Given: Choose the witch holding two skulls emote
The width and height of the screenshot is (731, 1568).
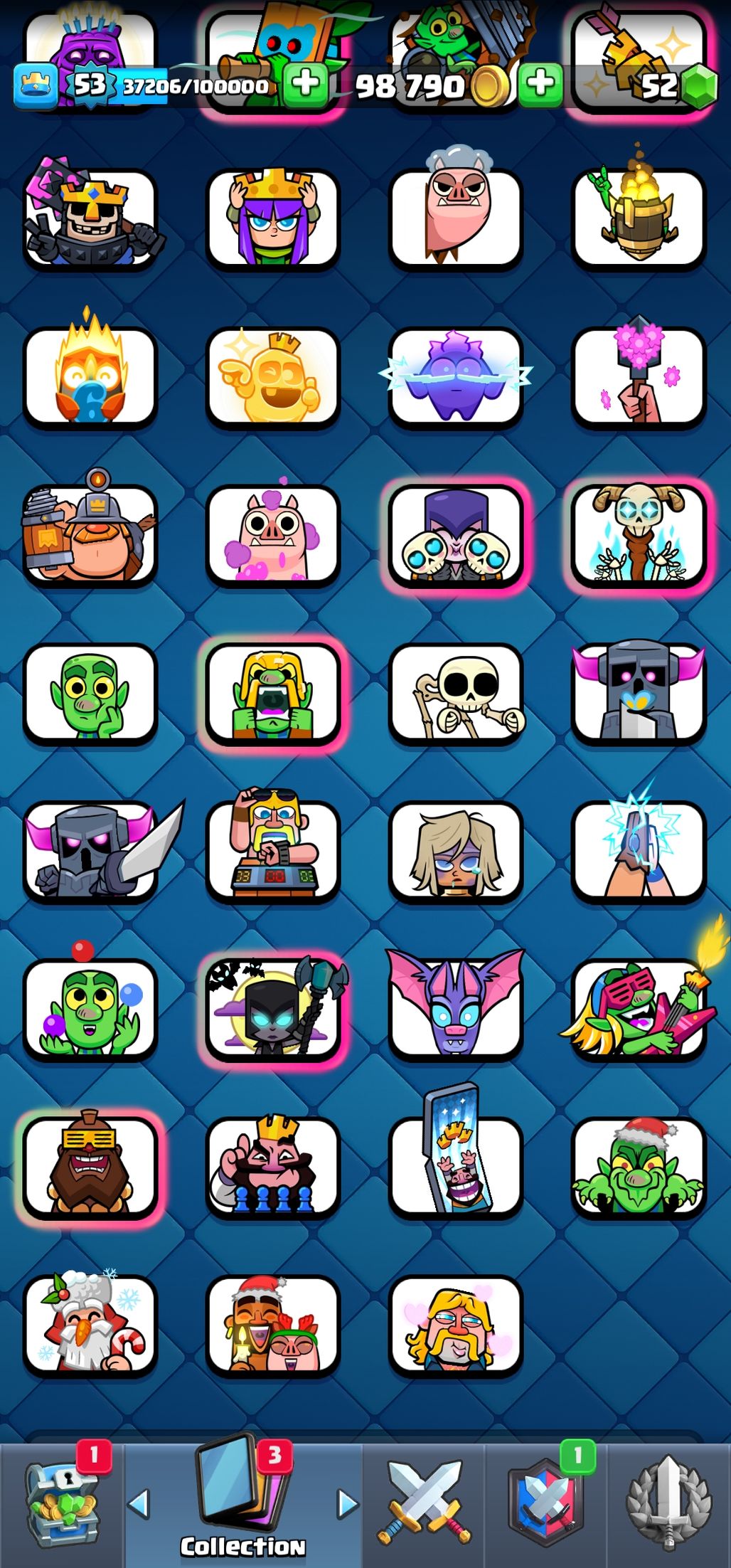Looking at the screenshot, I should coord(456,536).
